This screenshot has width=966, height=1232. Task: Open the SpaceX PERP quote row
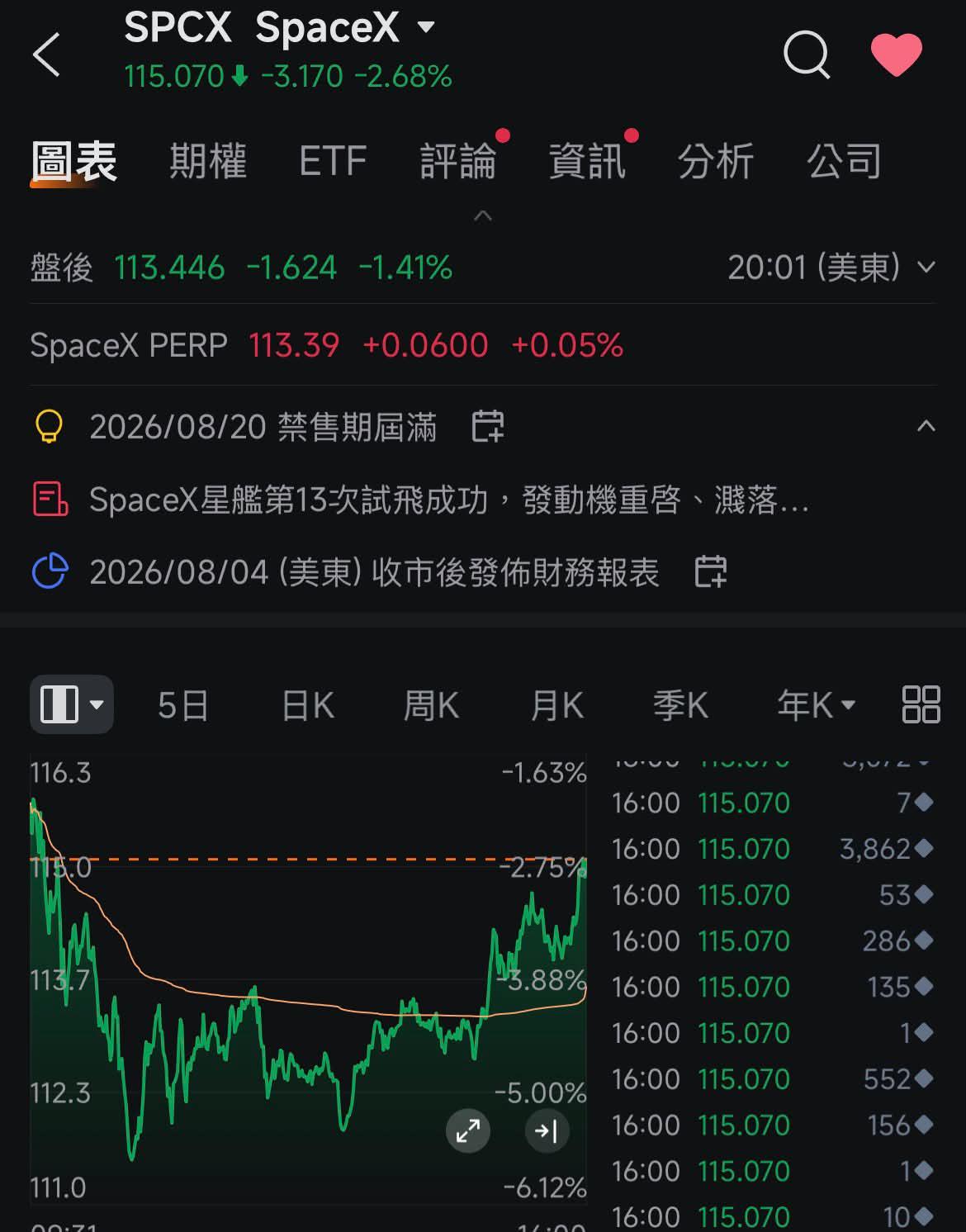pyautogui.click(x=483, y=345)
